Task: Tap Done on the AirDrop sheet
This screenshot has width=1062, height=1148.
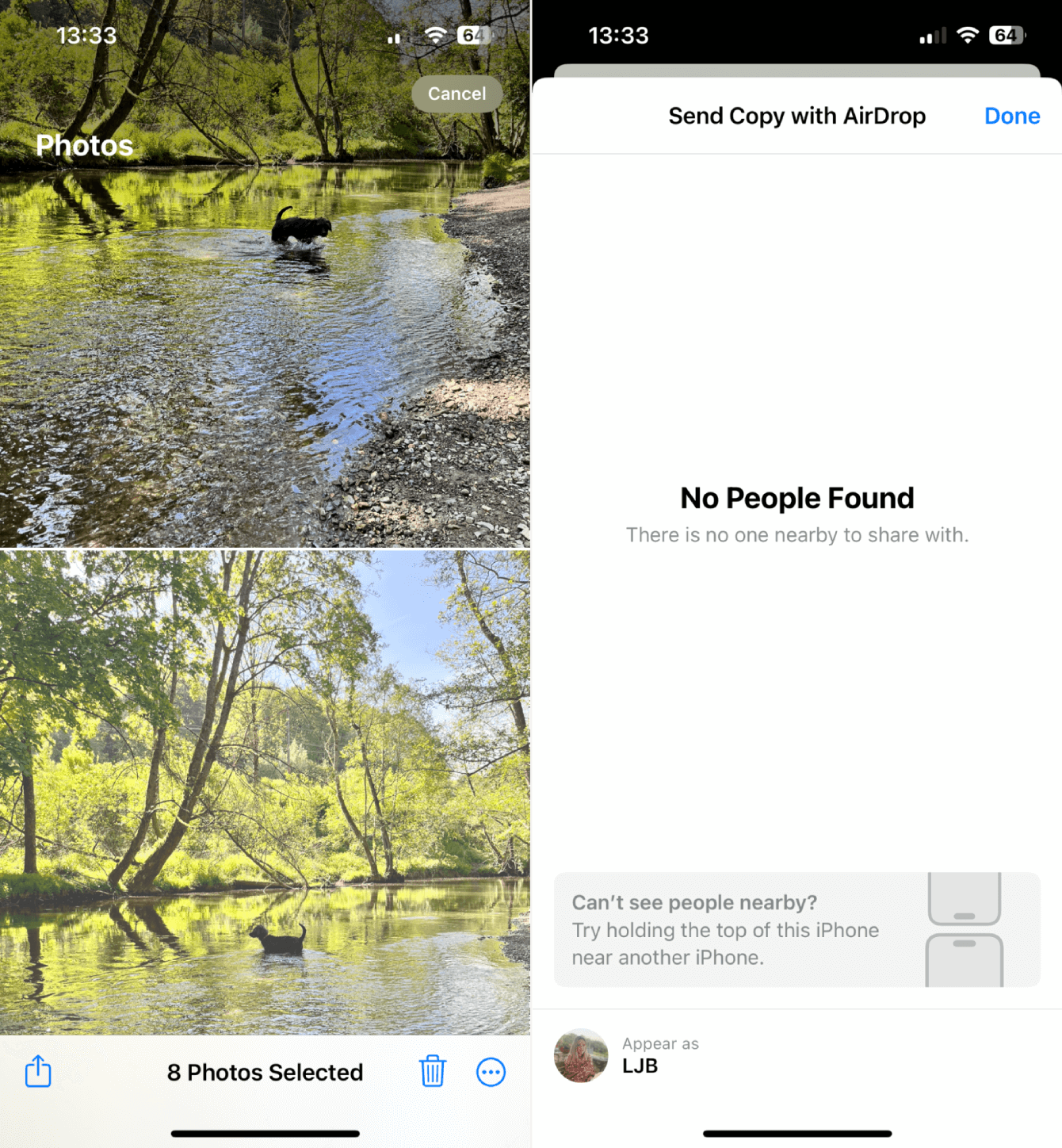Action: click(x=1011, y=116)
